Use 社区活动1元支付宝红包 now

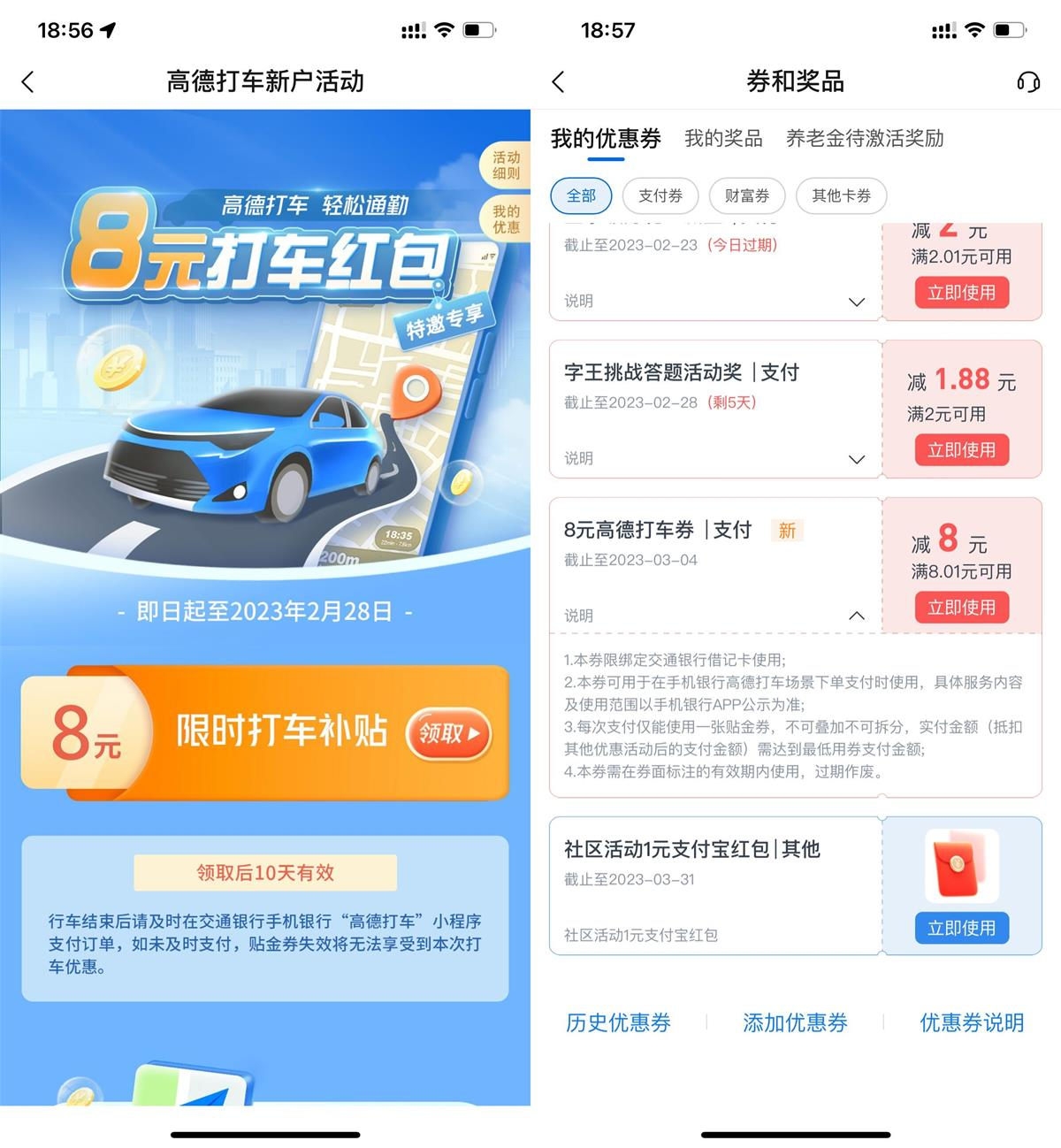point(961,928)
